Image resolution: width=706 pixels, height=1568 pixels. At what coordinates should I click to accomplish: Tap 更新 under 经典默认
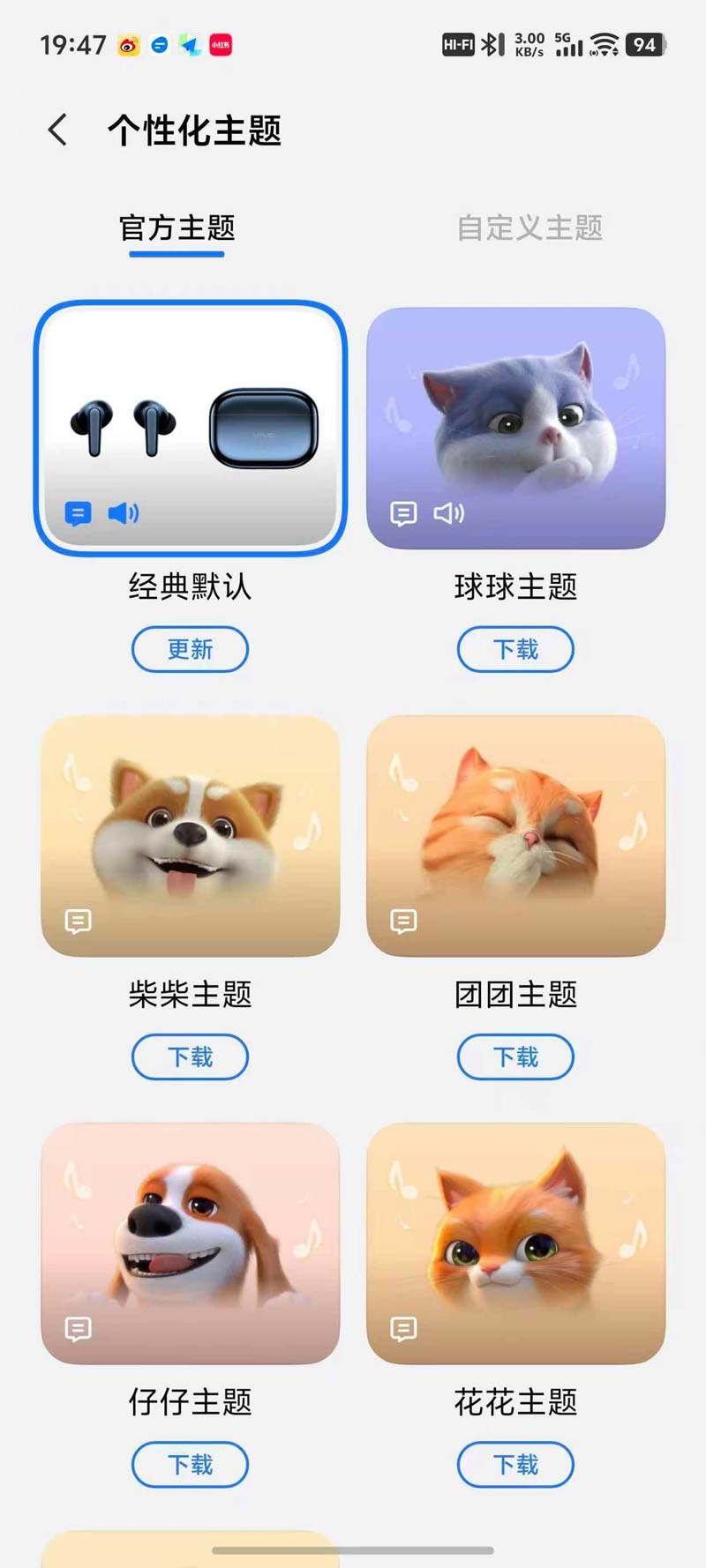pos(190,650)
